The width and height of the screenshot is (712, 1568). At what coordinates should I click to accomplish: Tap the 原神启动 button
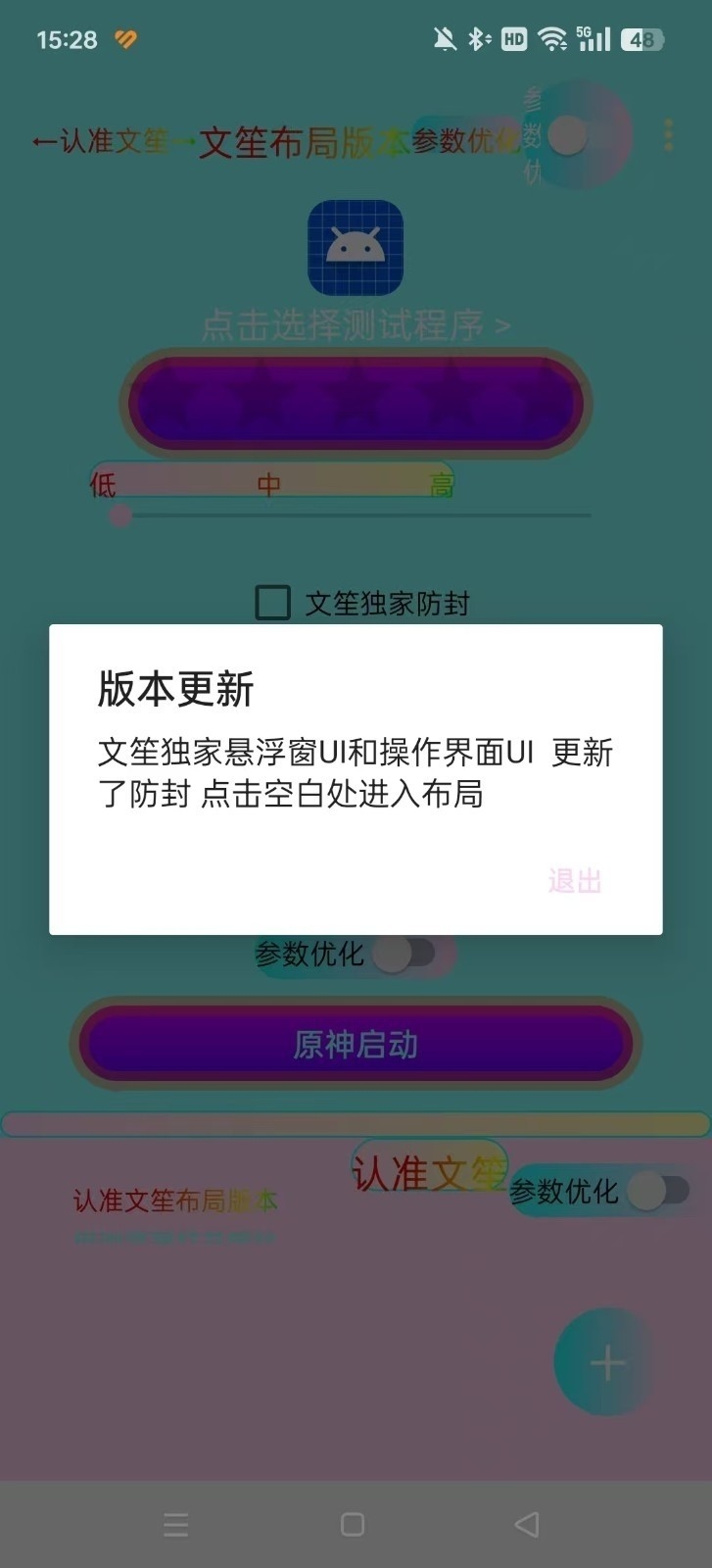pos(356,1045)
